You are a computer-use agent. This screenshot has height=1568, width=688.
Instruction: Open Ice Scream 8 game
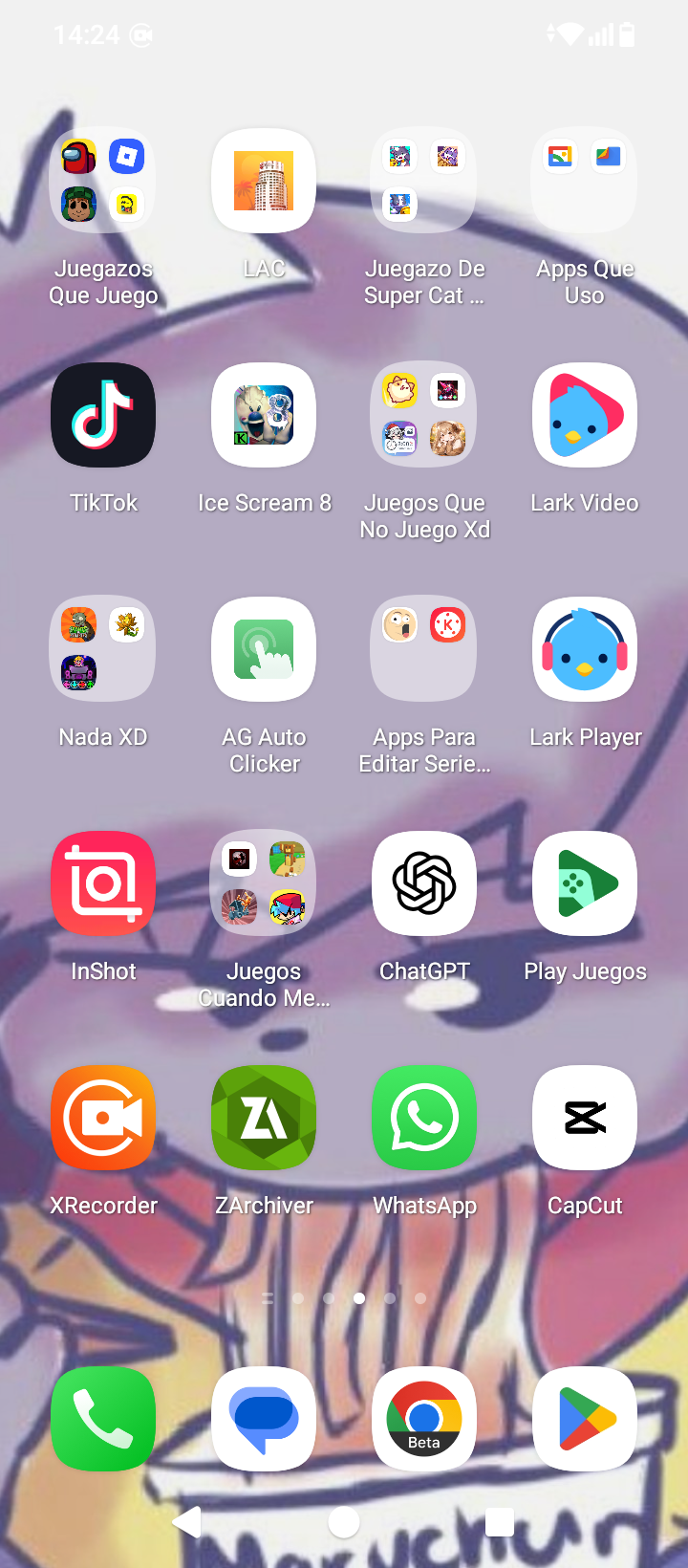click(264, 415)
